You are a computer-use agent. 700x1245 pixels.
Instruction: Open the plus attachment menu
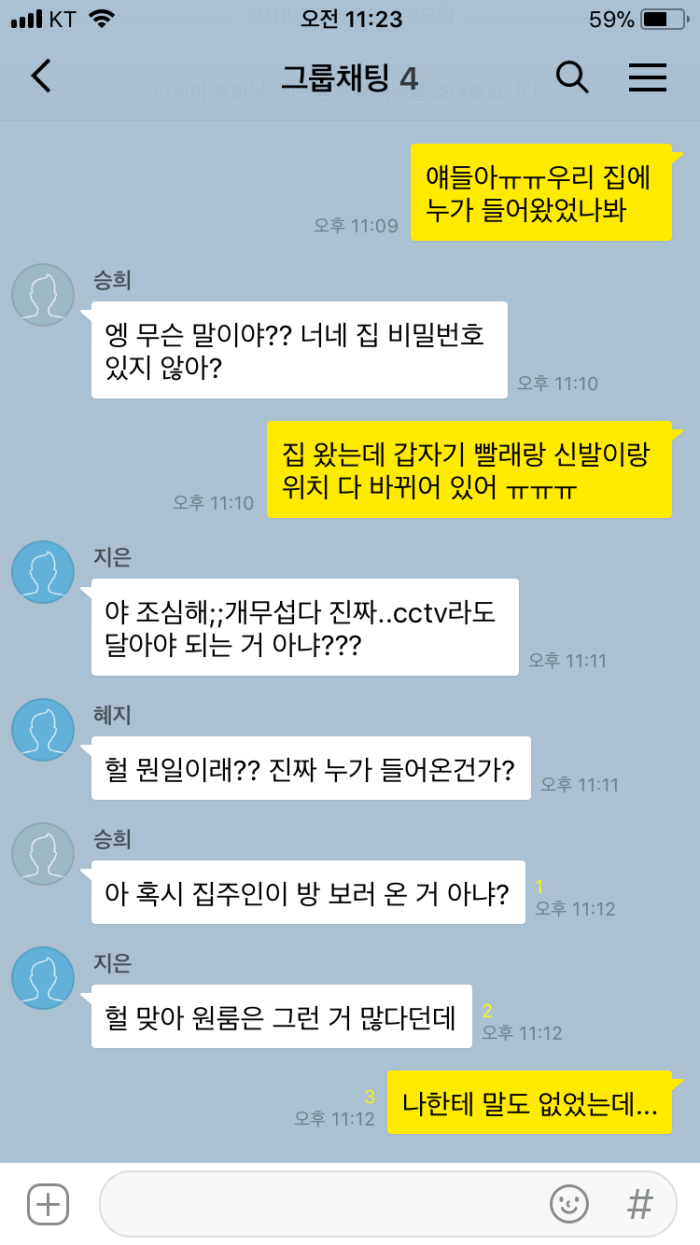(x=47, y=1204)
